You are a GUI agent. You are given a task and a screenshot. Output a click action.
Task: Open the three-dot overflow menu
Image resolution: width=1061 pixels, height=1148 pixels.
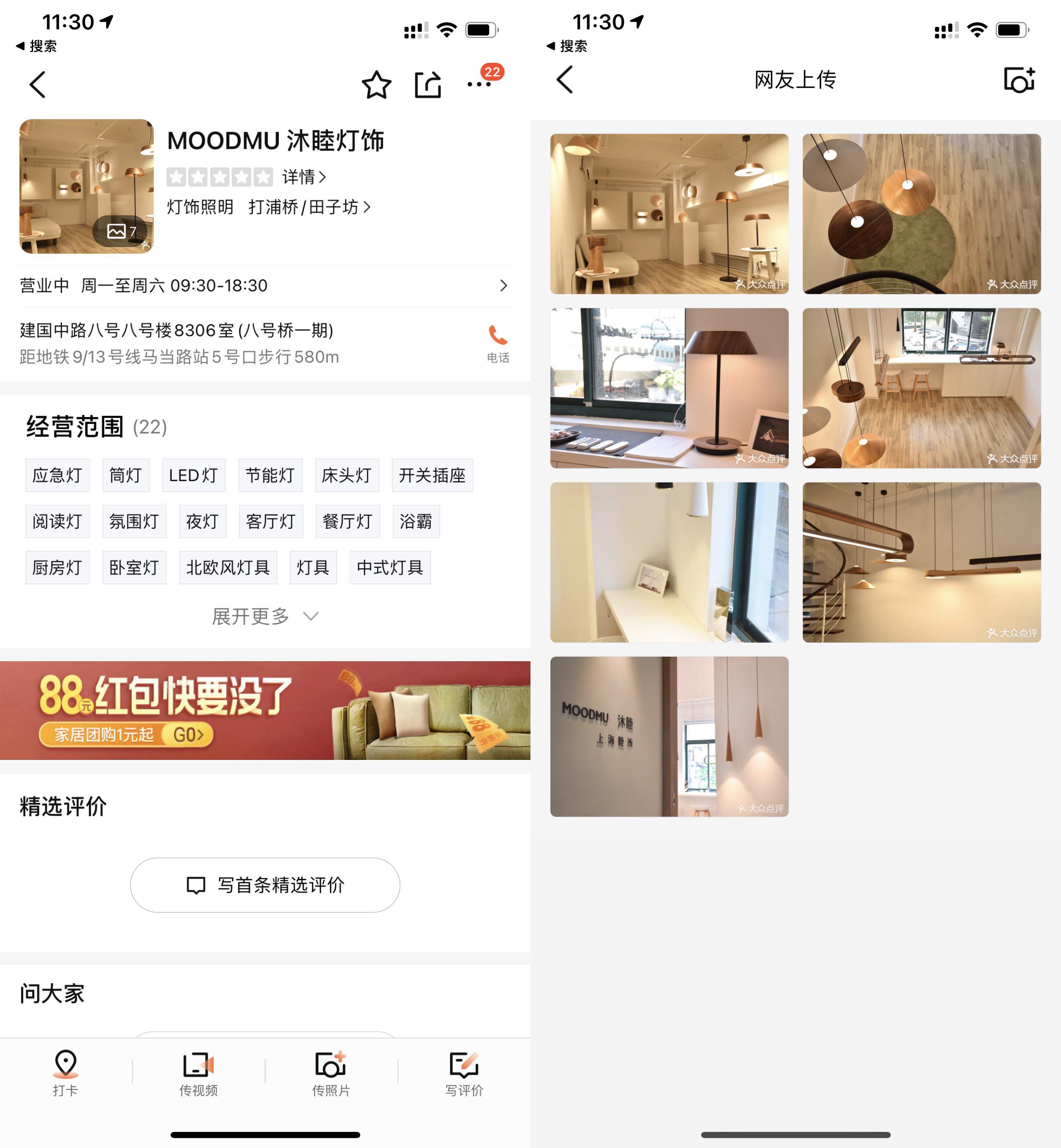click(479, 84)
